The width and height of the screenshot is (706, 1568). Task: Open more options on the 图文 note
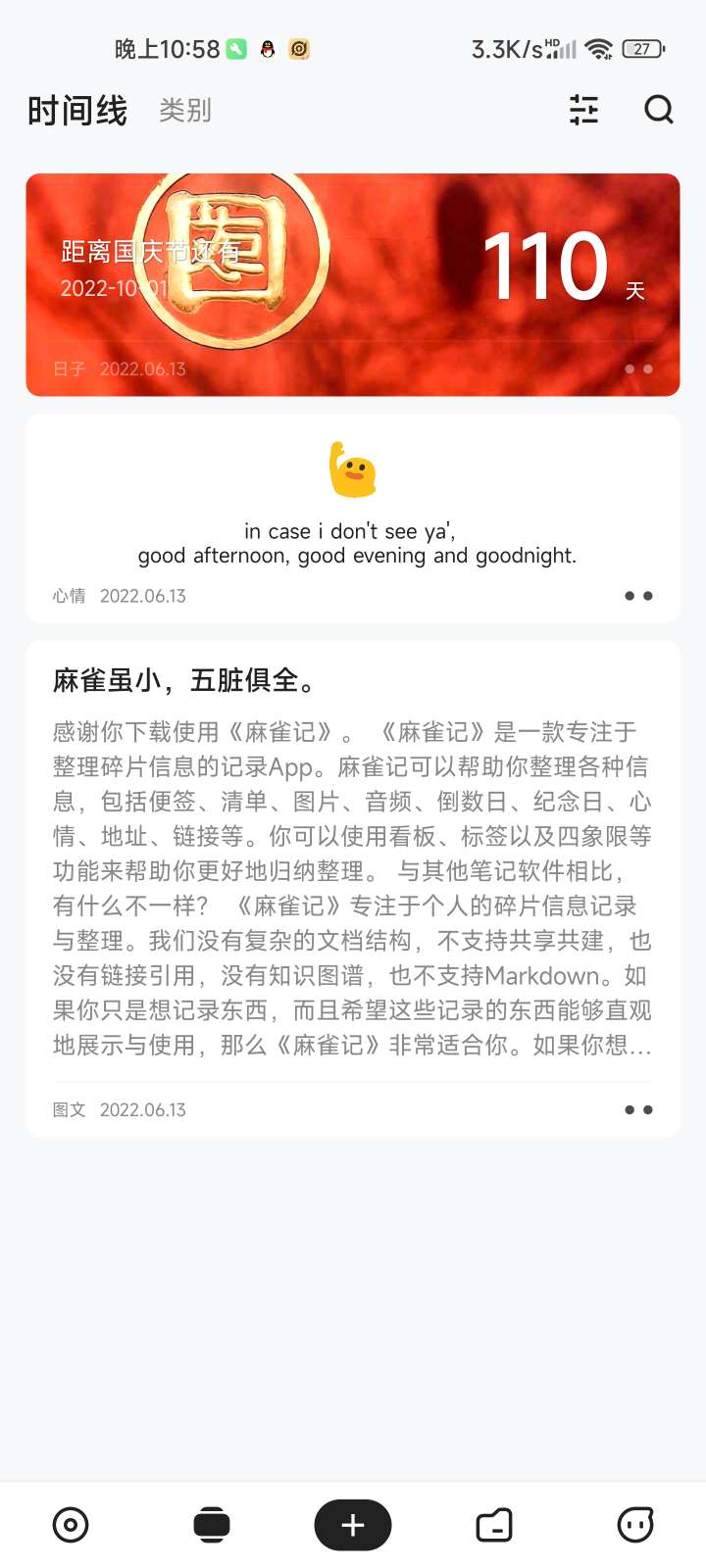pos(639,1109)
